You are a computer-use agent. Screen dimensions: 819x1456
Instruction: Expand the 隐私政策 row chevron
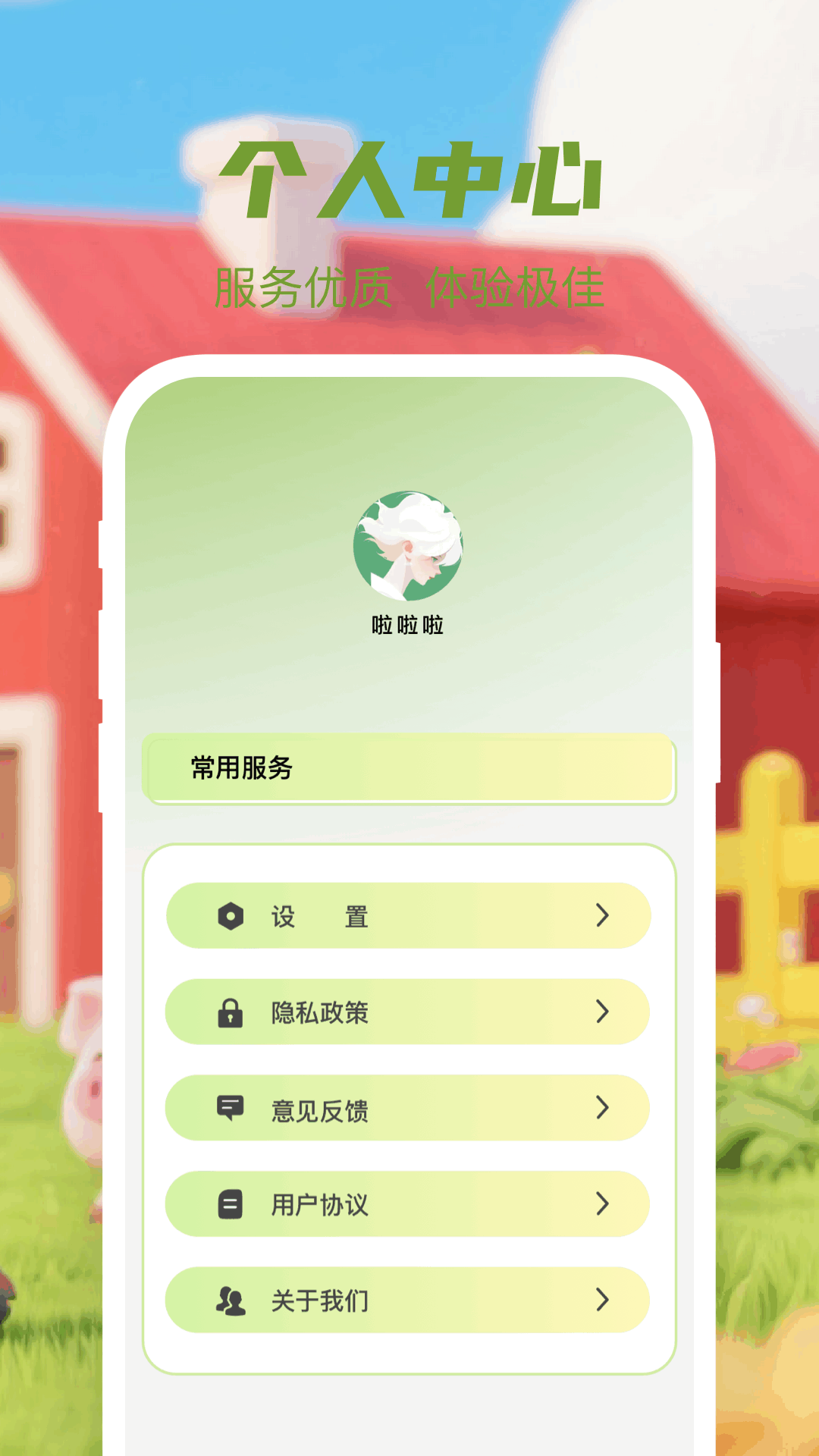pyautogui.click(x=601, y=1012)
